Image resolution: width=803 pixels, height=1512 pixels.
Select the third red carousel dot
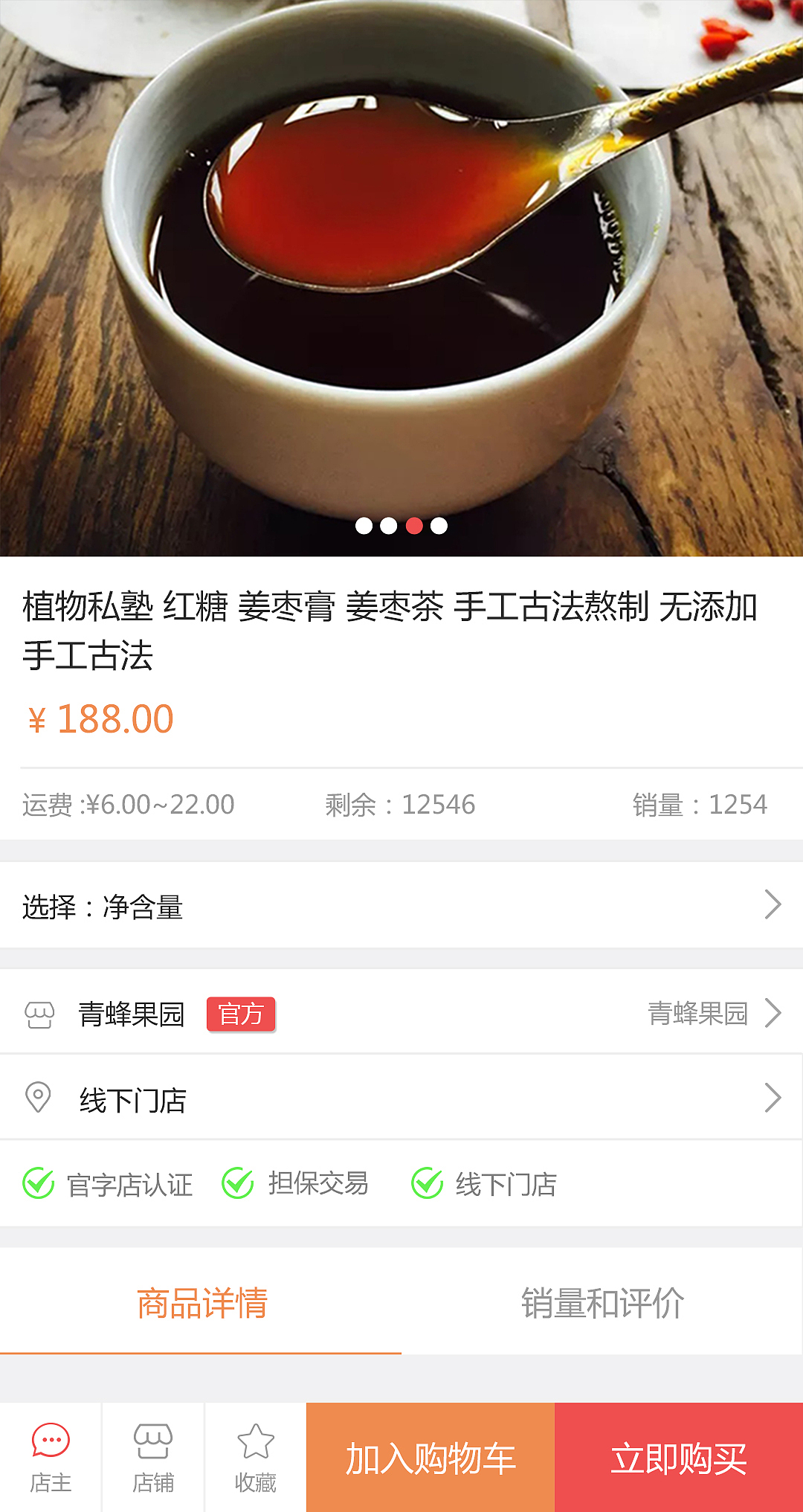click(x=413, y=526)
